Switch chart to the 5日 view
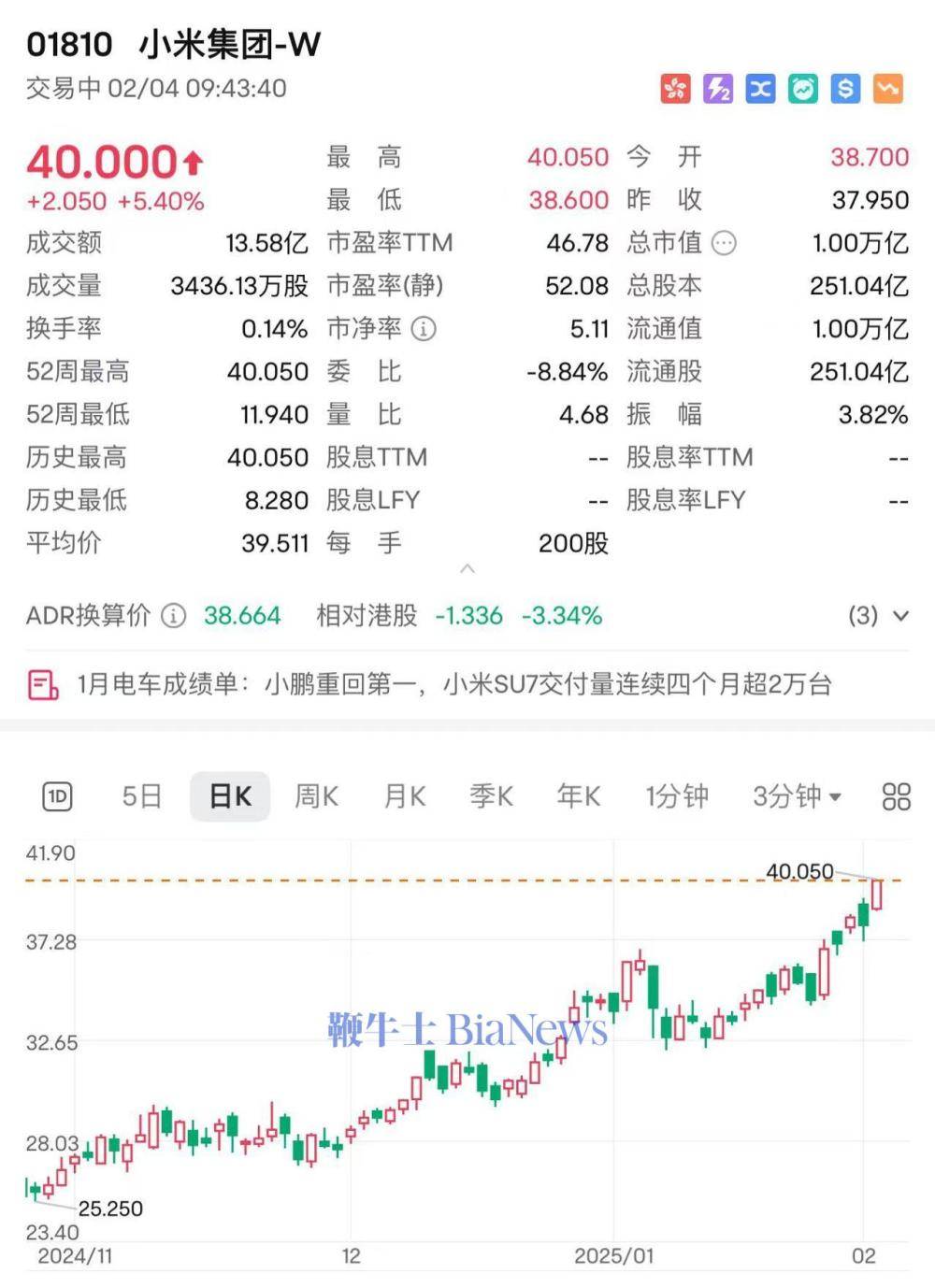 [x=142, y=796]
